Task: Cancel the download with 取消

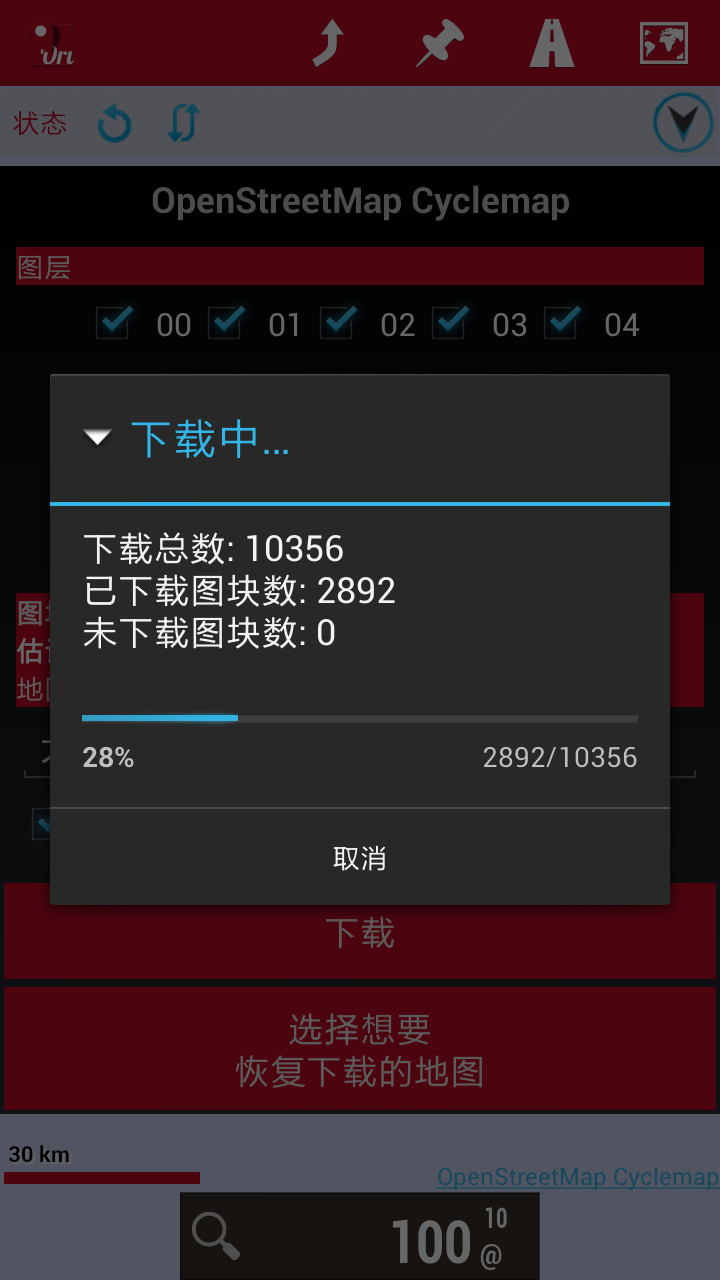Action: 360,858
